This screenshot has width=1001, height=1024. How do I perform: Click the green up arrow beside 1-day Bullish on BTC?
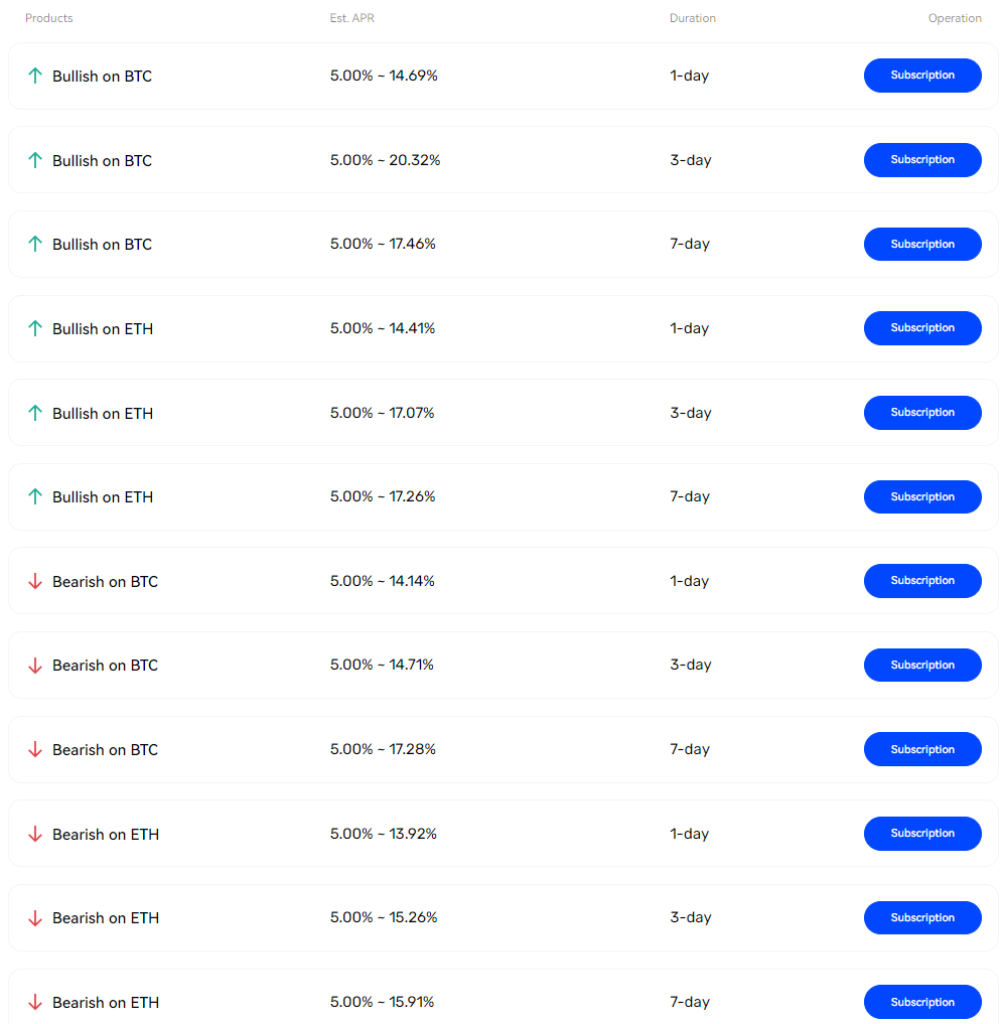tap(36, 75)
